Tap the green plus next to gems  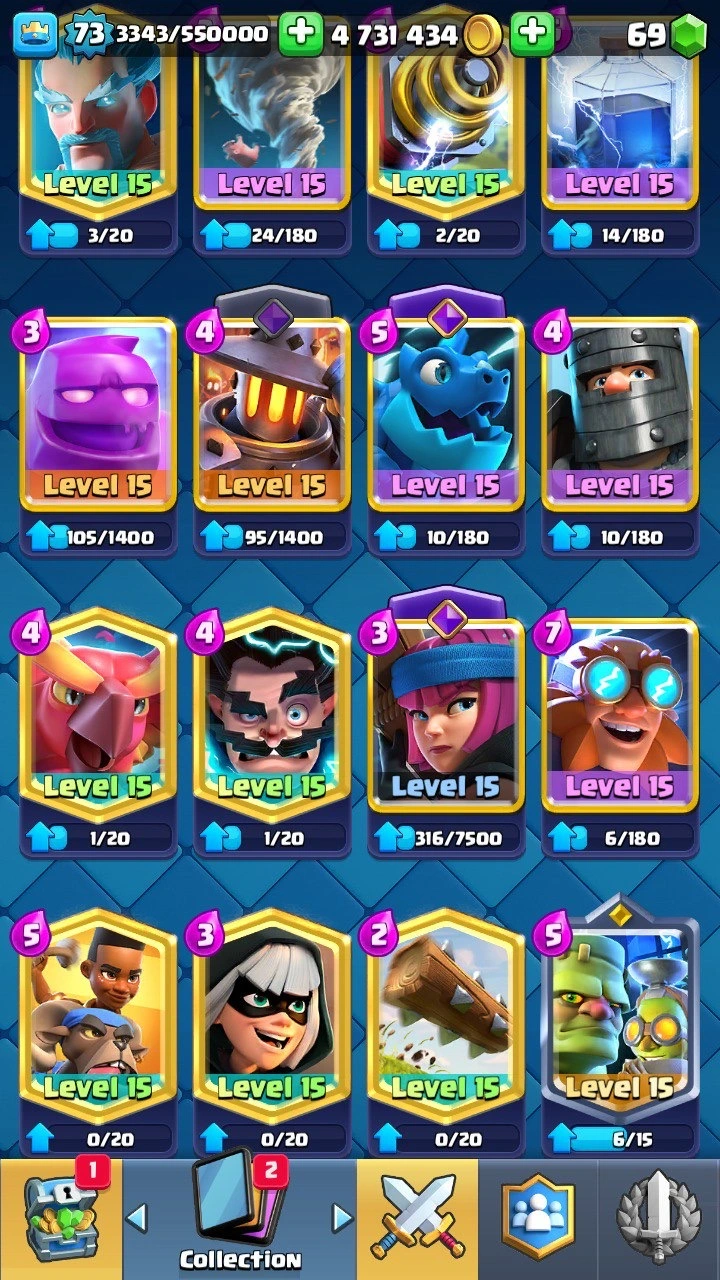(533, 35)
